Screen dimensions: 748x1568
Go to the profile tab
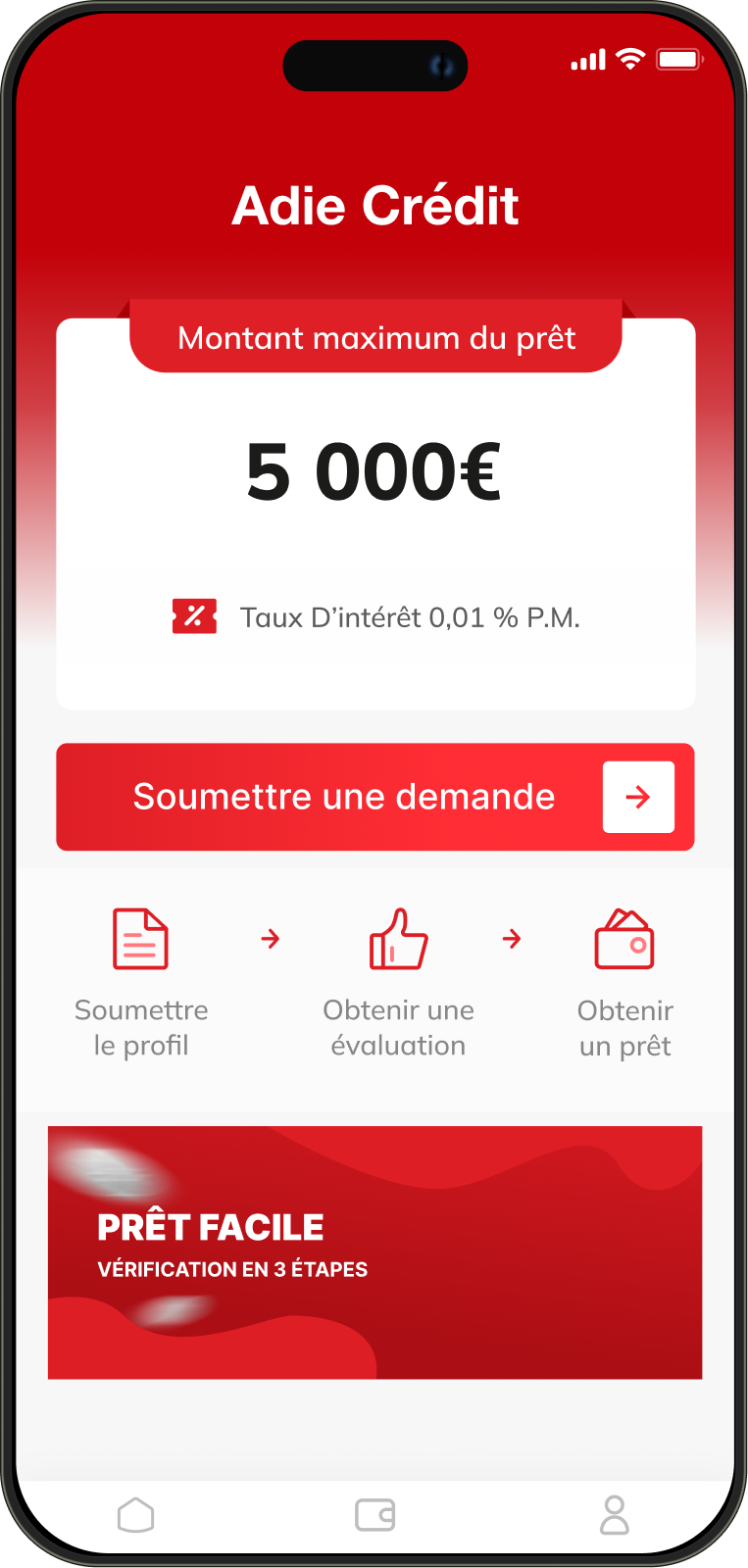pos(615,1514)
